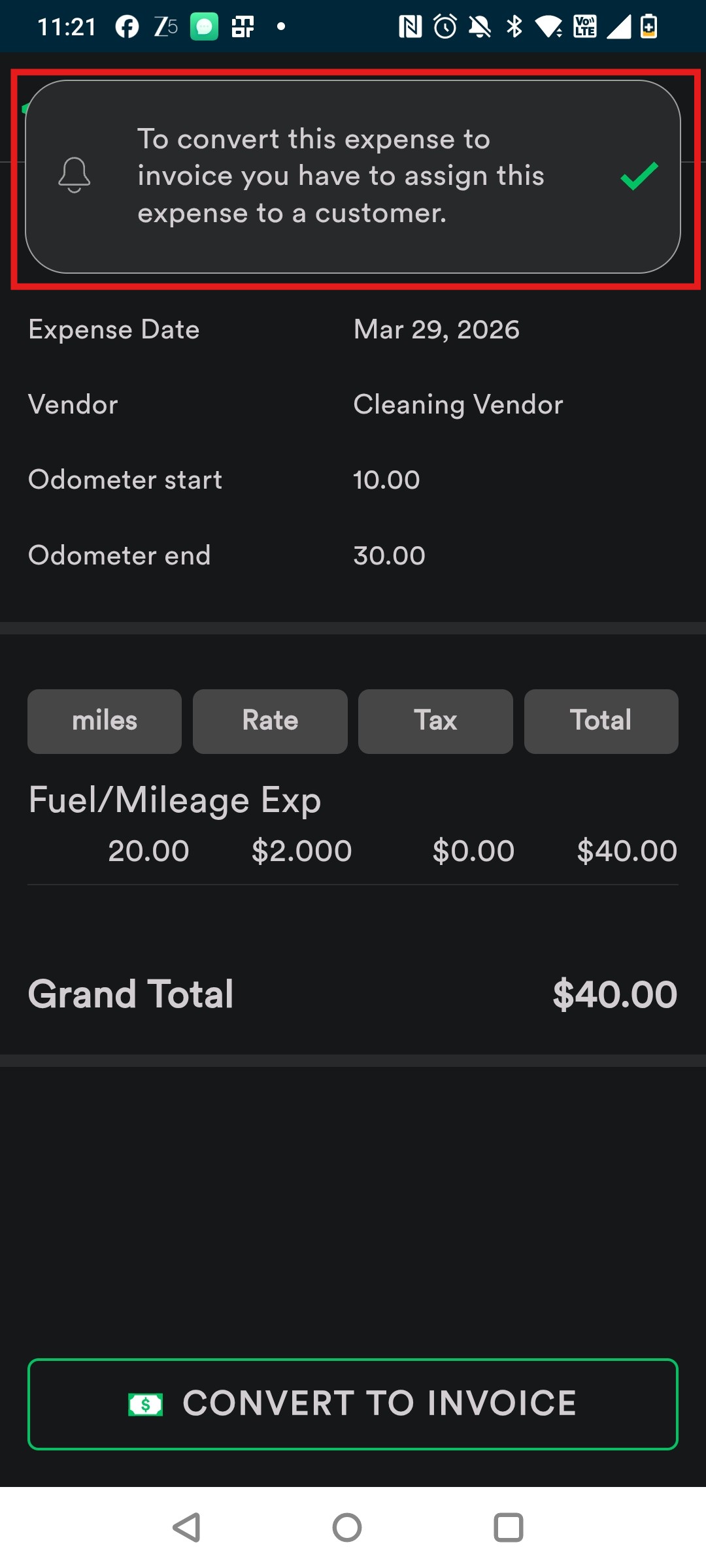706x1568 pixels.
Task: Open the recent apps view
Action: pos(508,1527)
